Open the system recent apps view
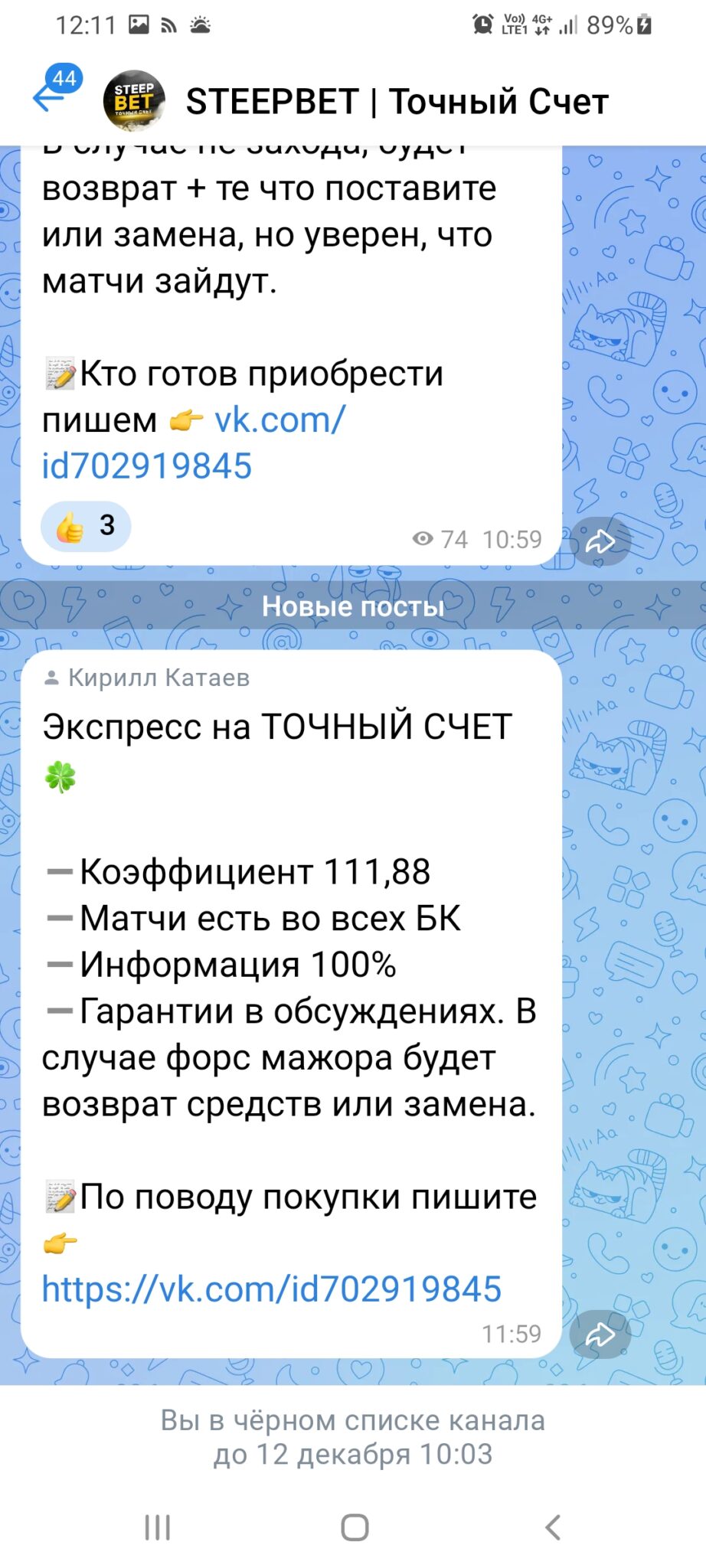706x1568 pixels. click(157, 1527)
